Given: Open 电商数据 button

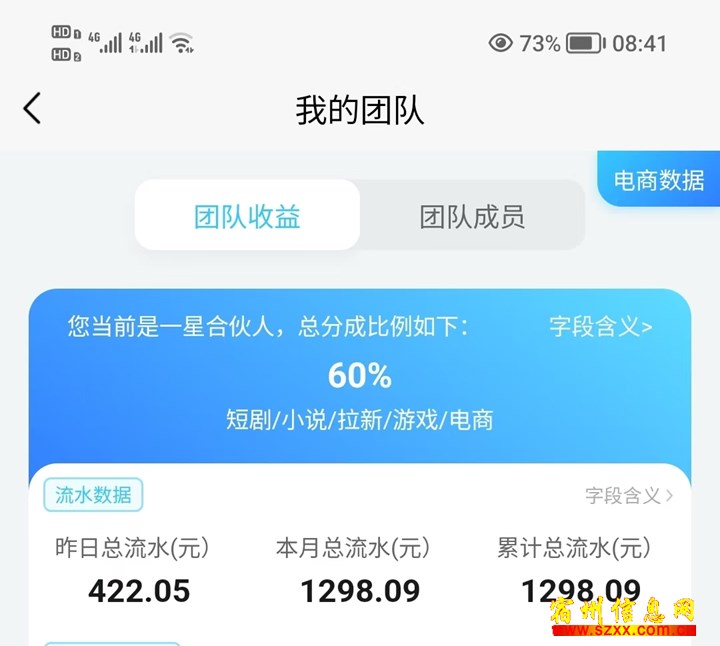Looking at the screenshot, I should pyautogui.click(x=658, y=180).
